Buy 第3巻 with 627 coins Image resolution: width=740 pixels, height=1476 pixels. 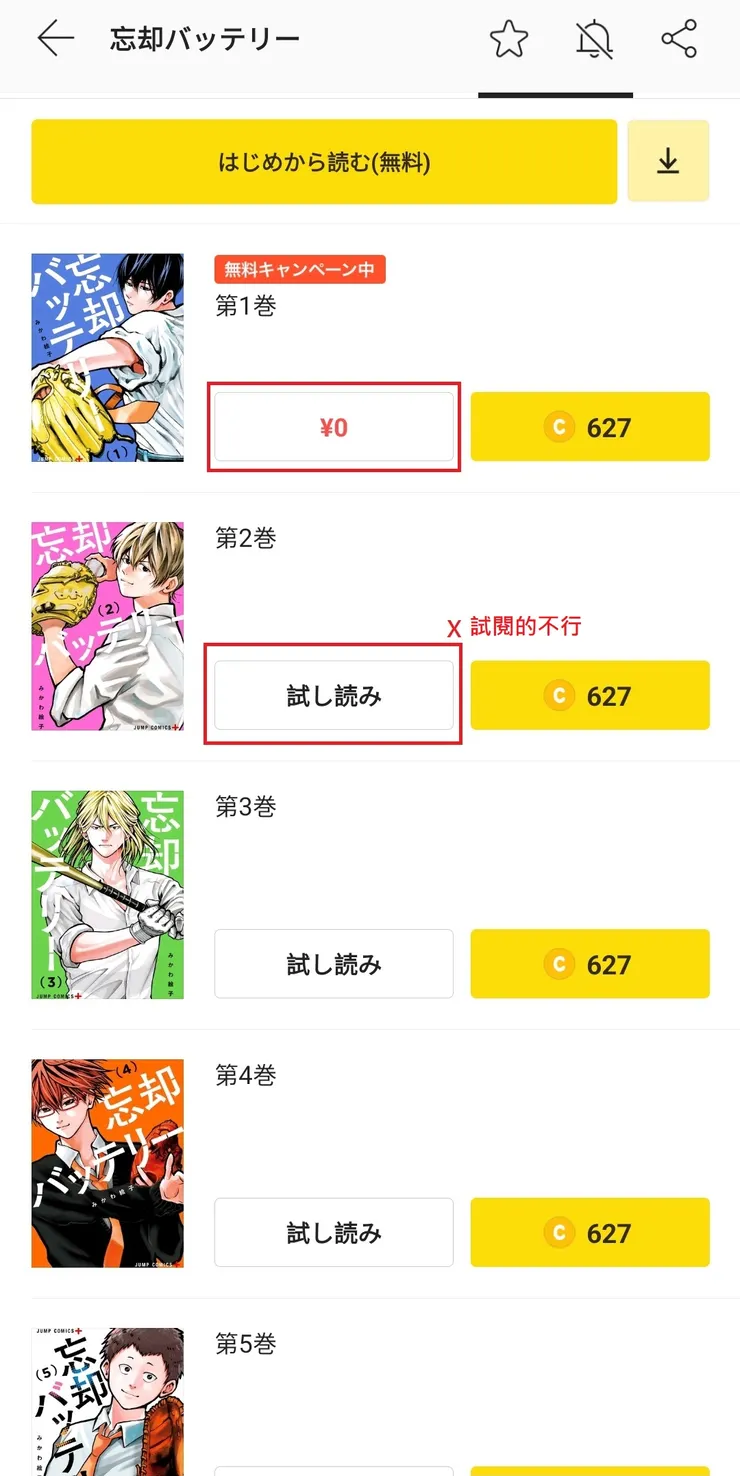[x=590, y=964]
